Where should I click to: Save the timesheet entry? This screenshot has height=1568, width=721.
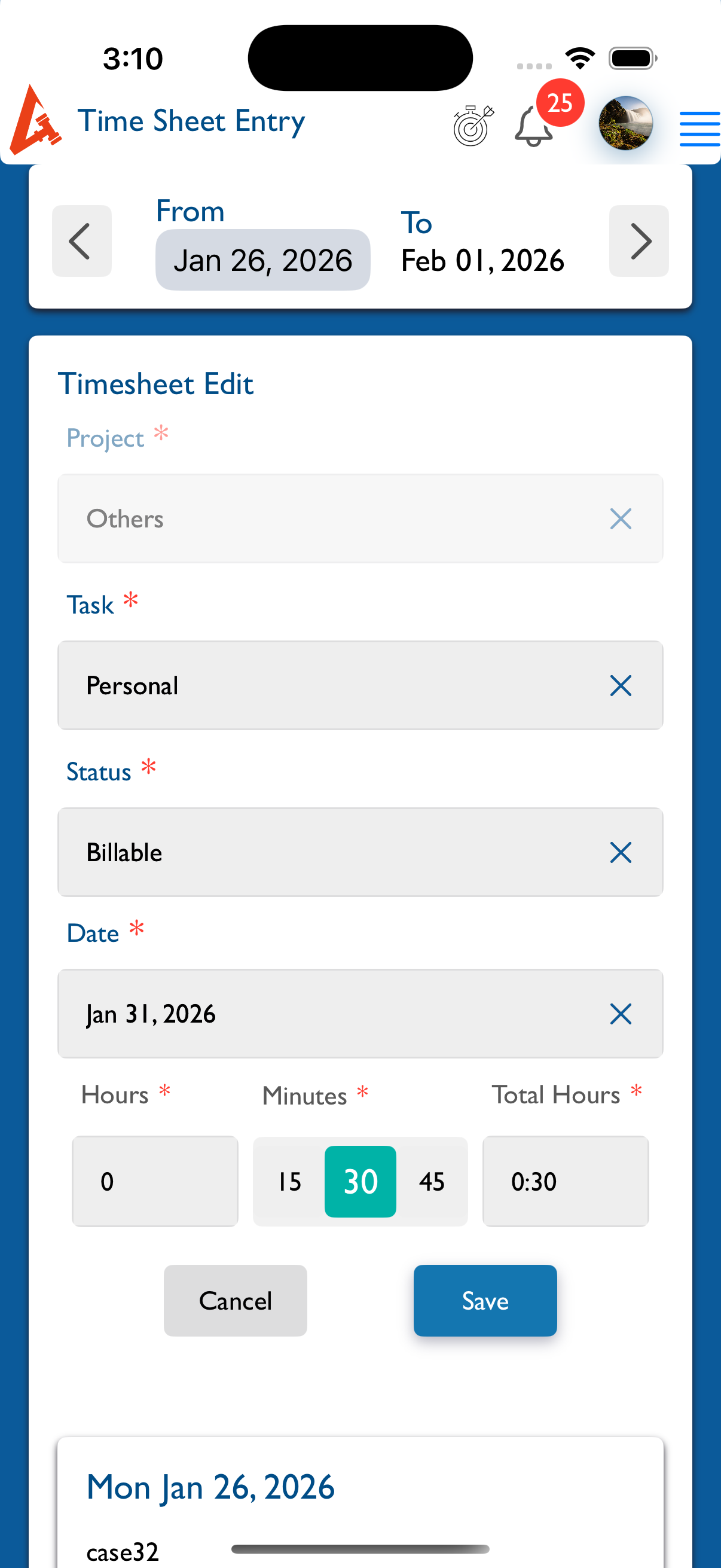point(485,1301)
